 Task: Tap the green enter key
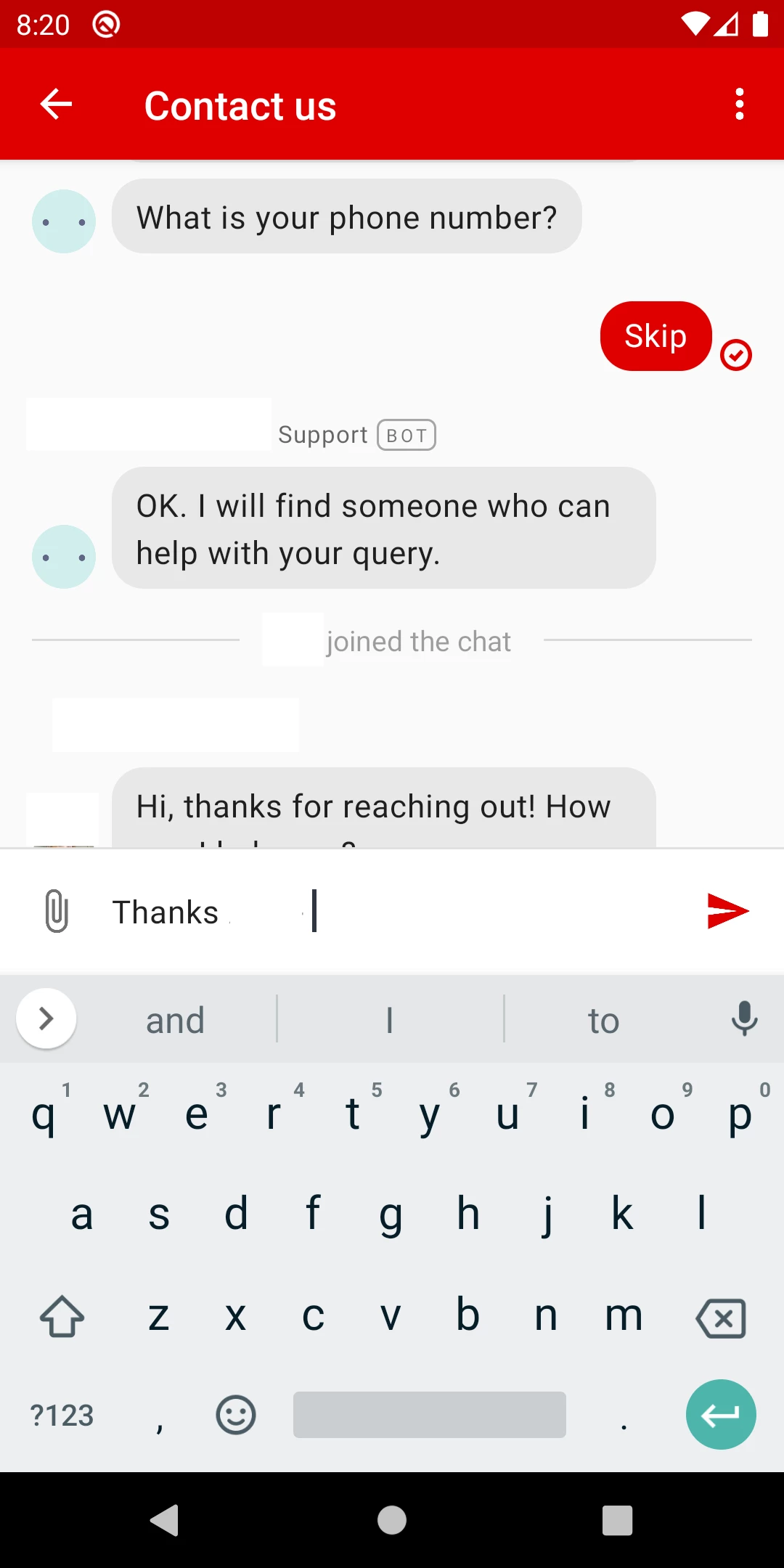coord(720,1415)
